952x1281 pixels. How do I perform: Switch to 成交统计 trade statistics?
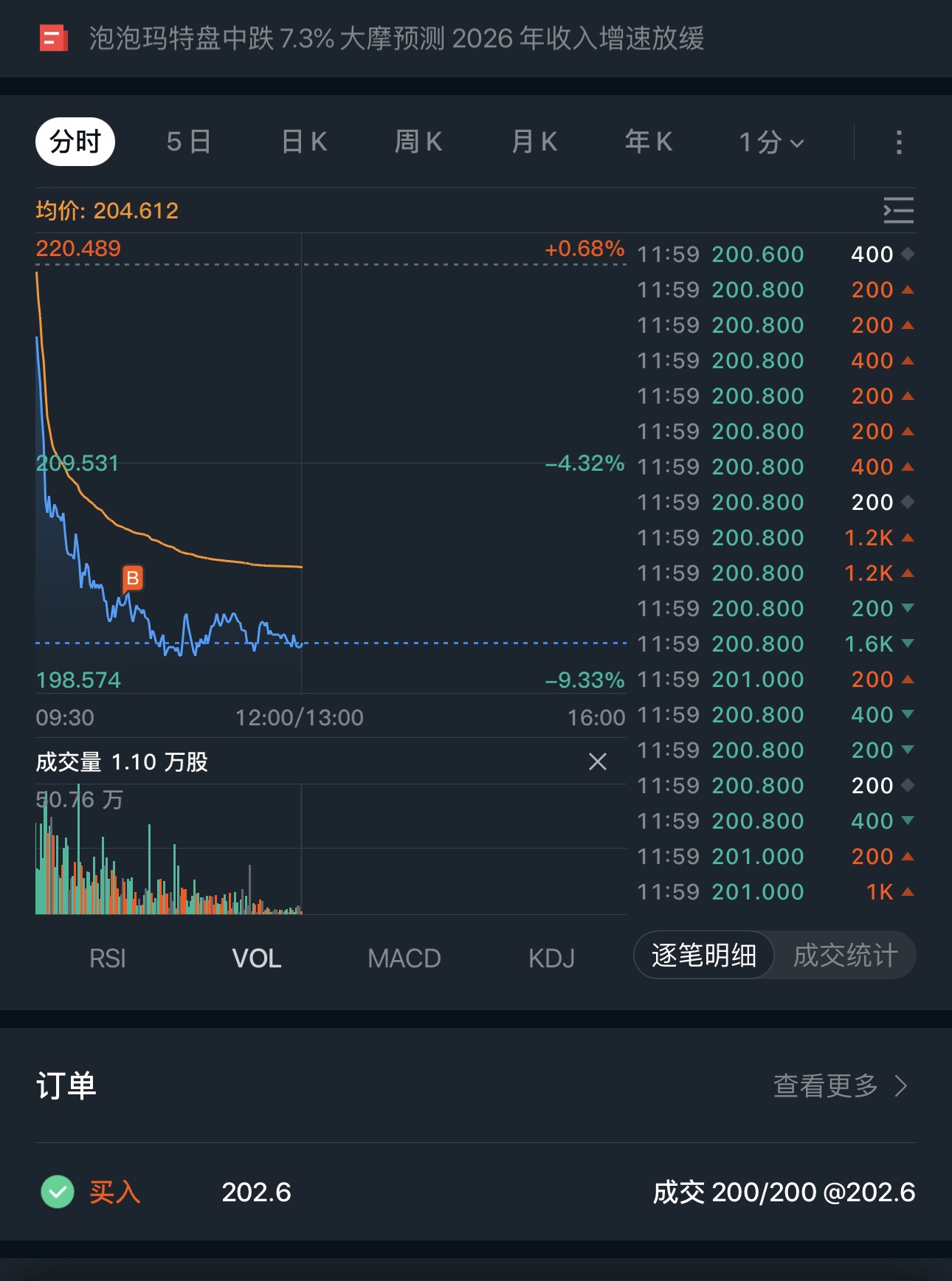pos(845,956)
